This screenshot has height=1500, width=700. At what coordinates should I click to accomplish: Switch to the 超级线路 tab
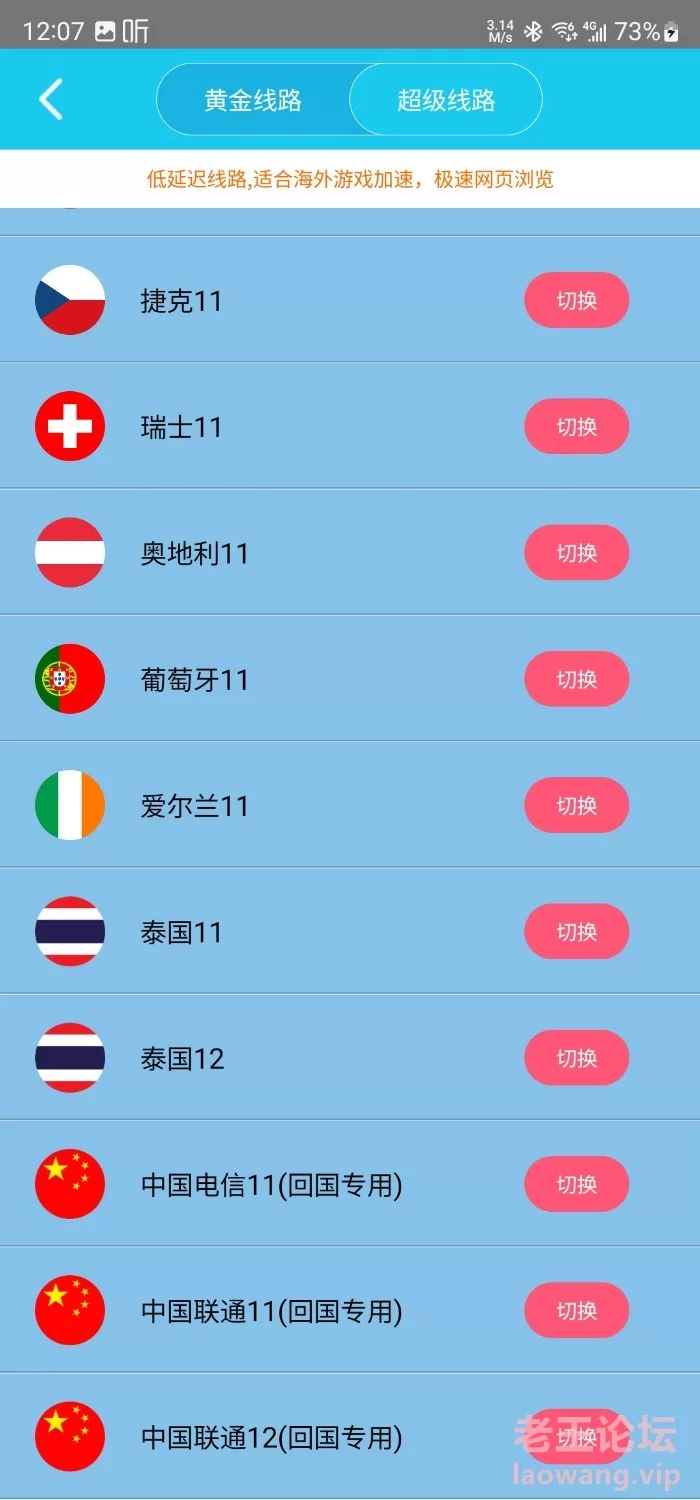point(446,100)
